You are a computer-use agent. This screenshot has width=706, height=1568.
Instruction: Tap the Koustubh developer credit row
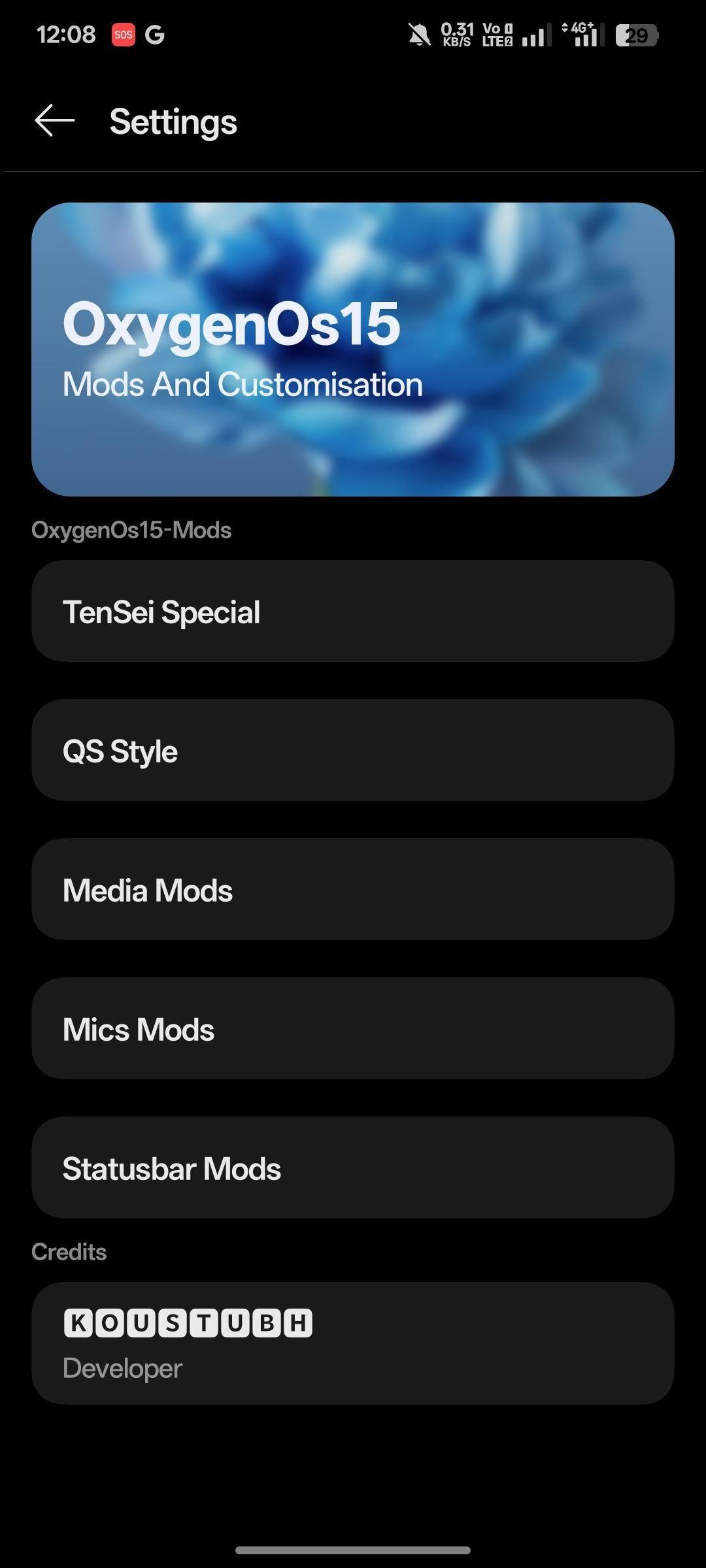click(x=353, y=1343)
